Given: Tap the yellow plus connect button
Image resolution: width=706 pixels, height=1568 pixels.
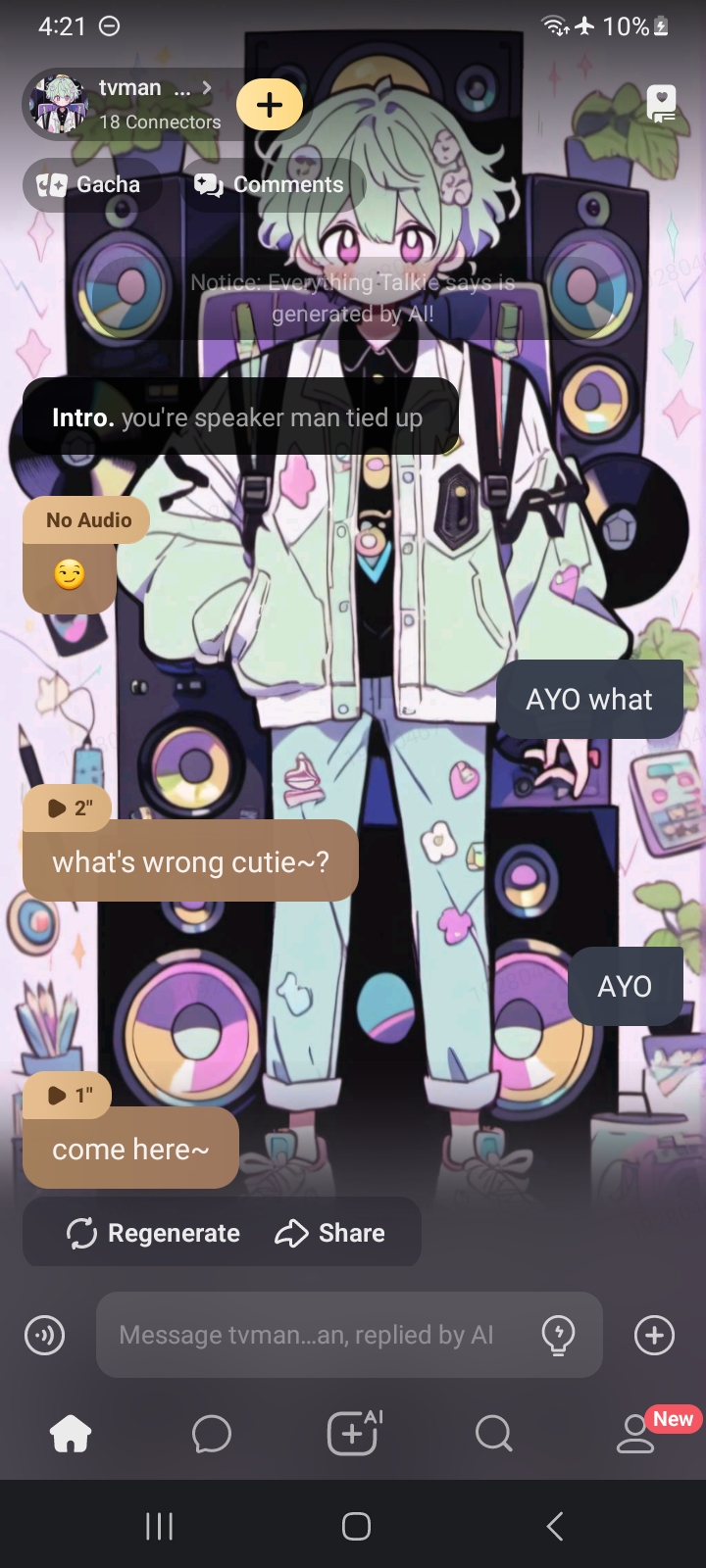Looking at the screenshot, I should pyautogui.click(x=270, y=104).
